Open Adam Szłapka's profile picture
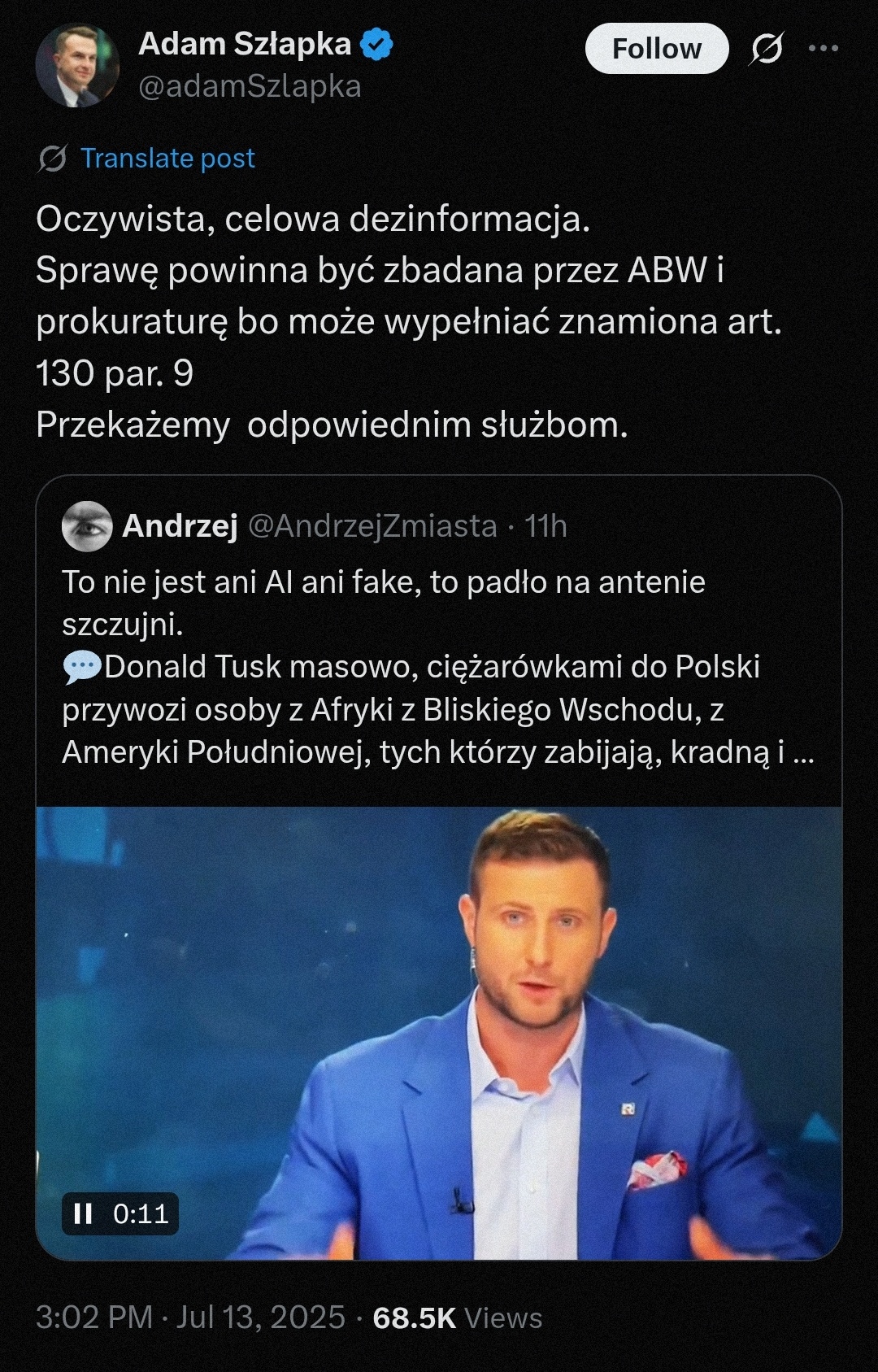The image size is (878, 1372). (77, 65)
